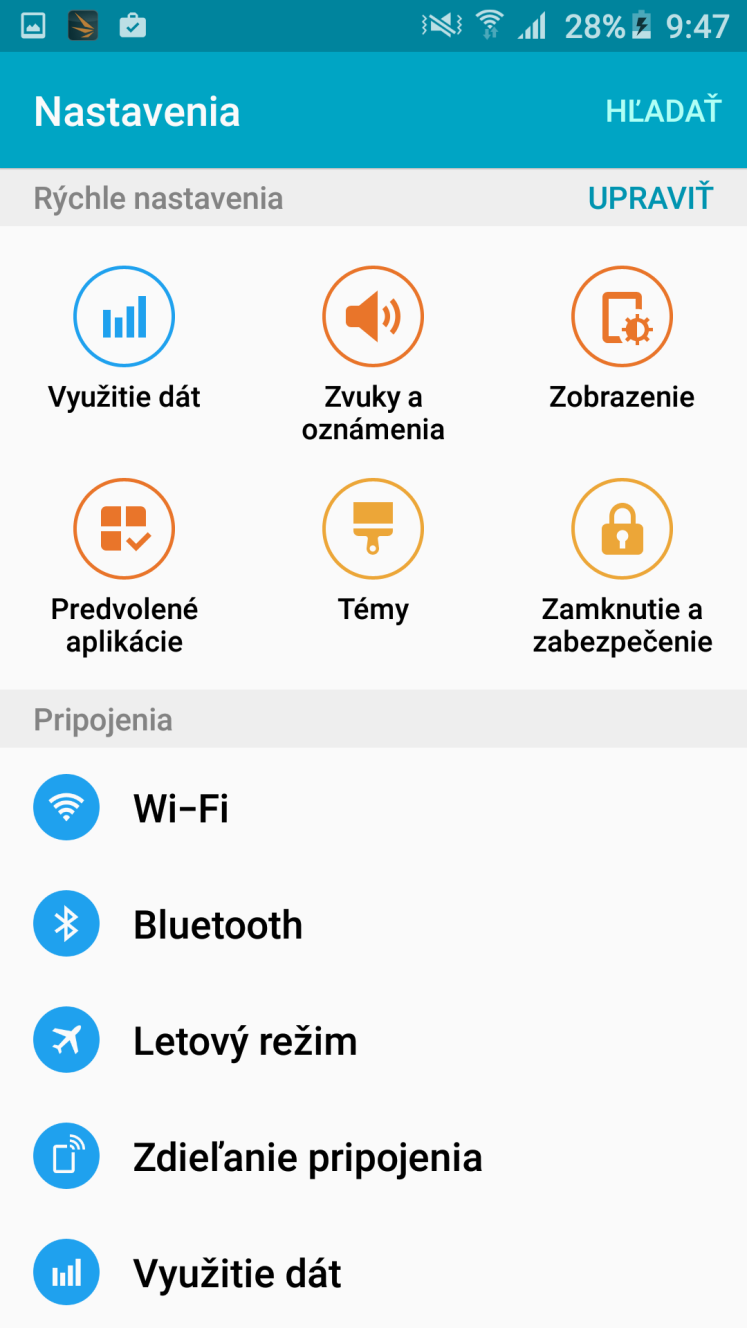Open Zdieľanie pripojenia settings row
747x1328 pixels.
pyautogui.click(x=373, y=1158)
